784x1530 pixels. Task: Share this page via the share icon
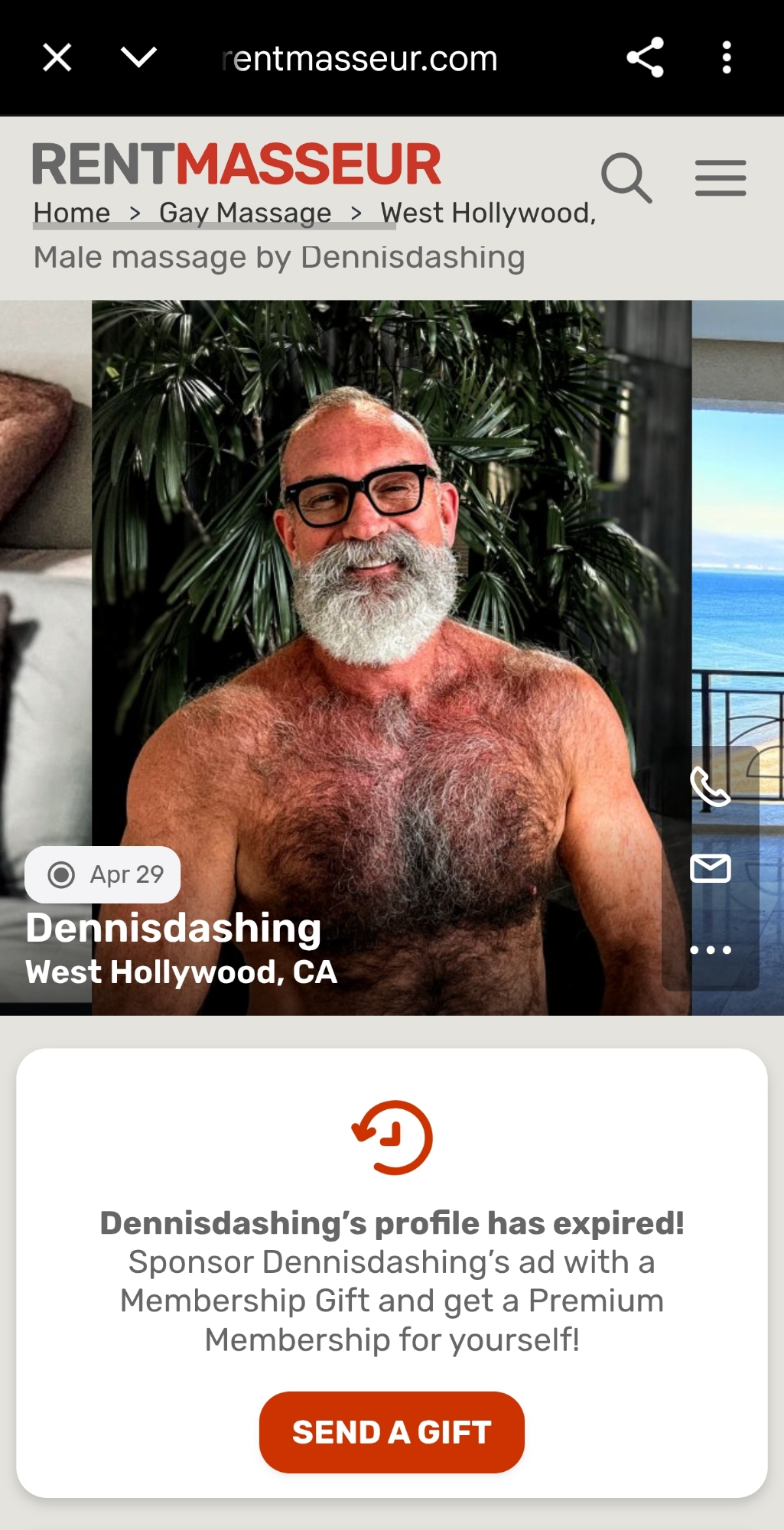[645, 57]
